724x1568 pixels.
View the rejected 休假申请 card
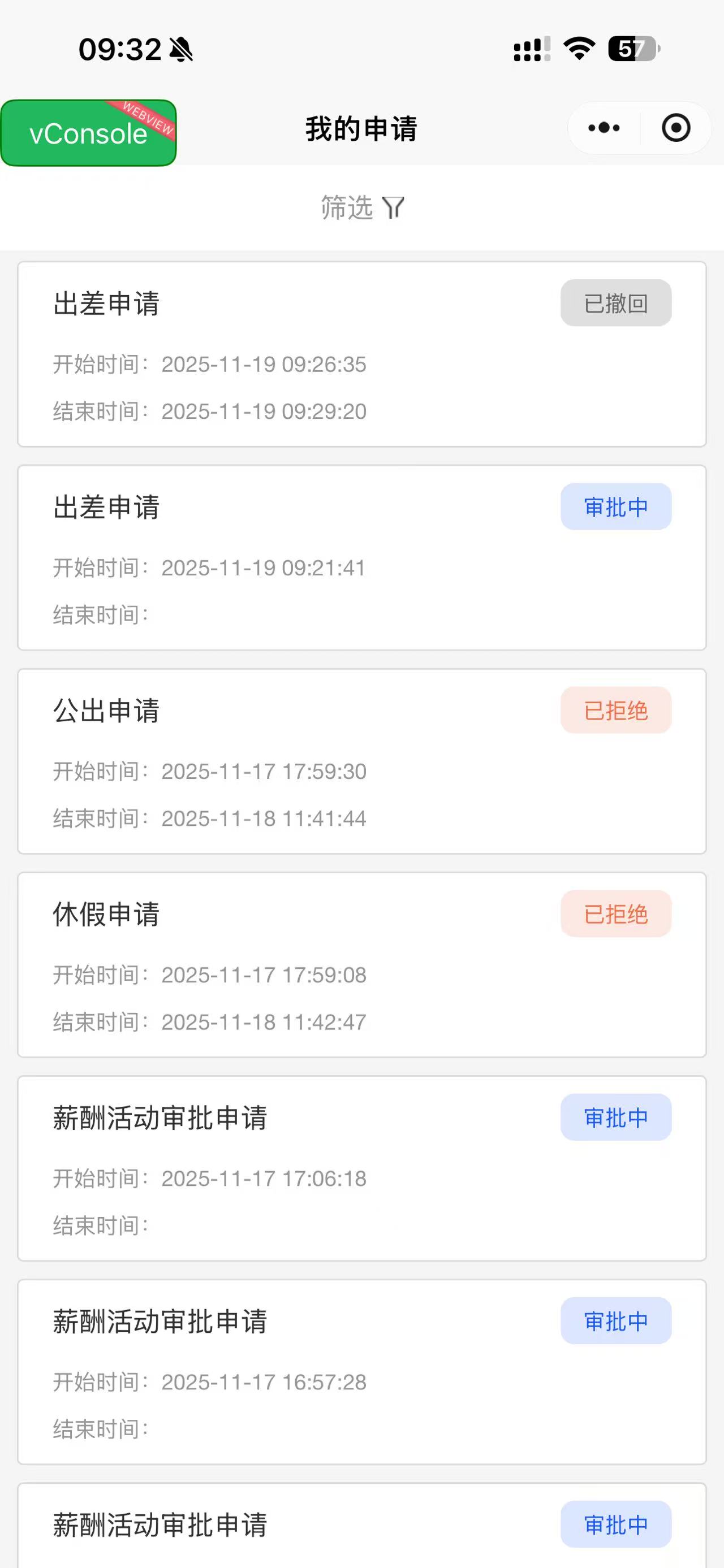tap(361, 965)
